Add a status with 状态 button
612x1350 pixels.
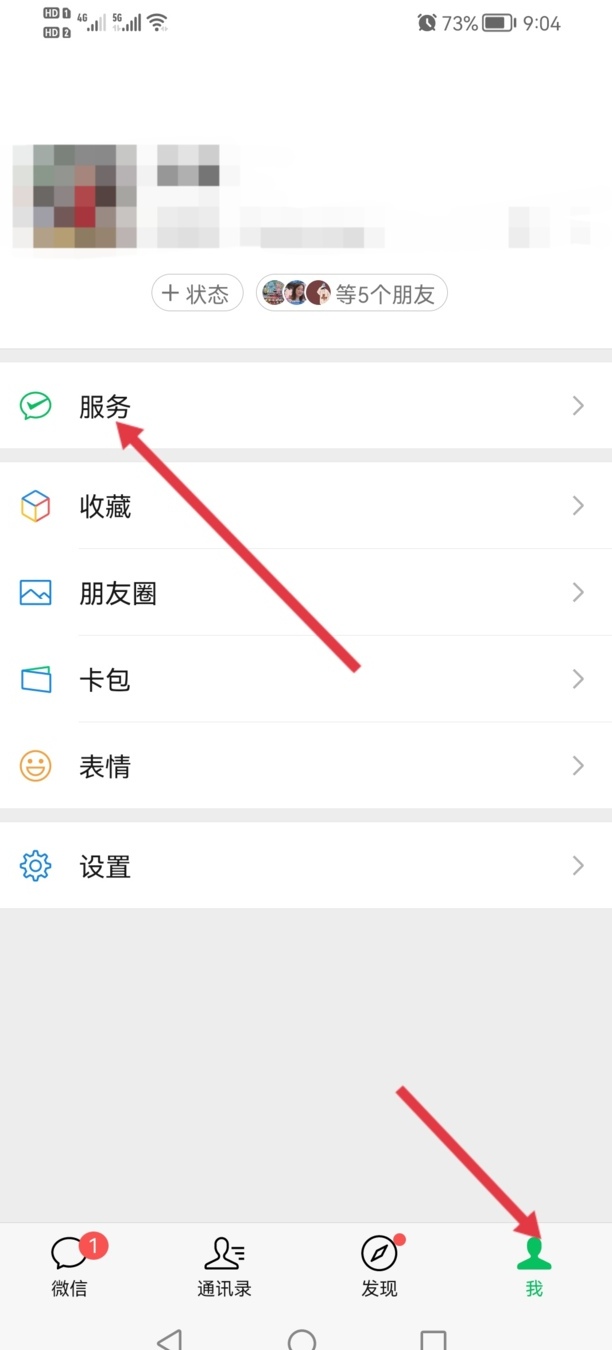point(197,293)
